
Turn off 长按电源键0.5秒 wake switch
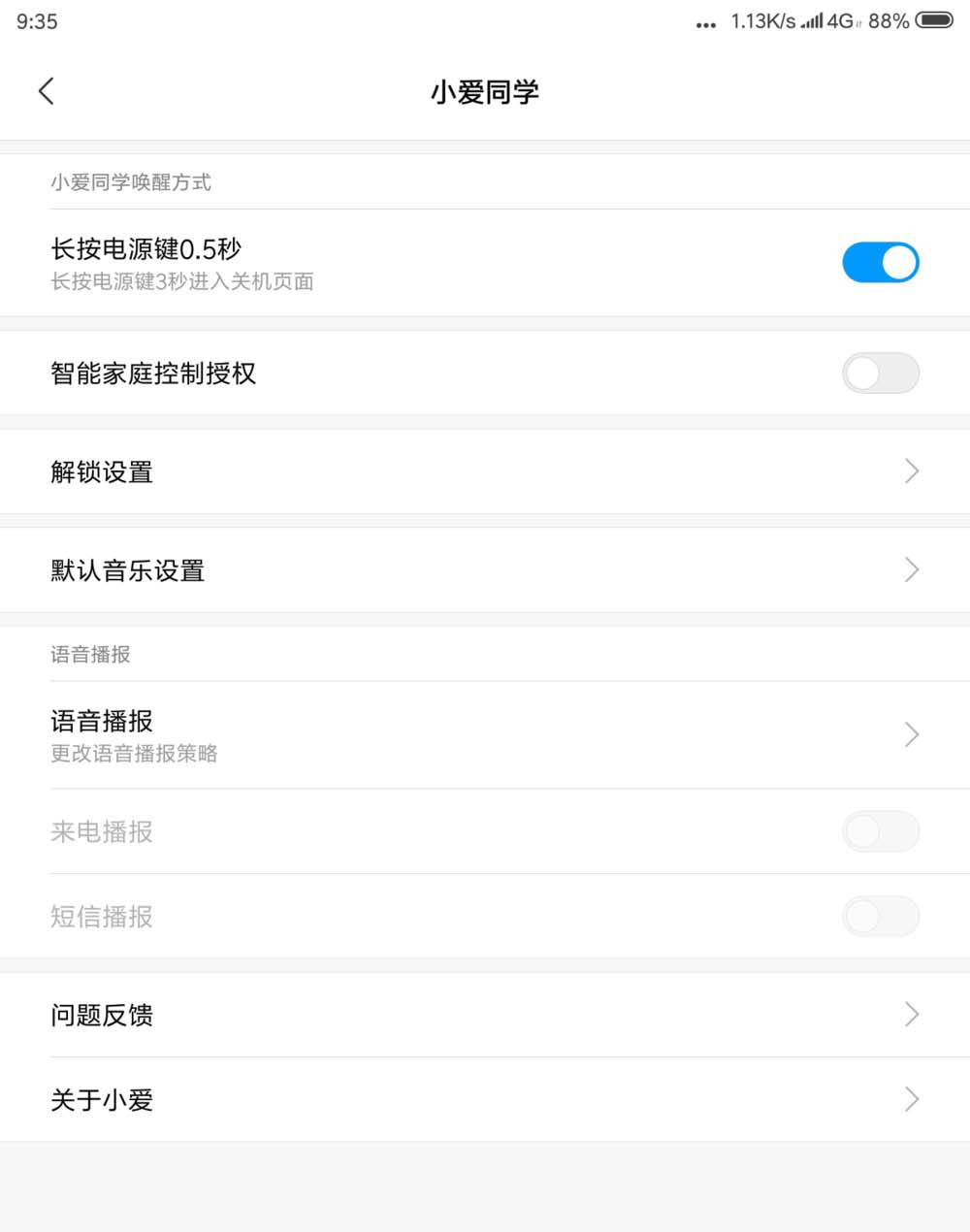[x=880, y=263]
